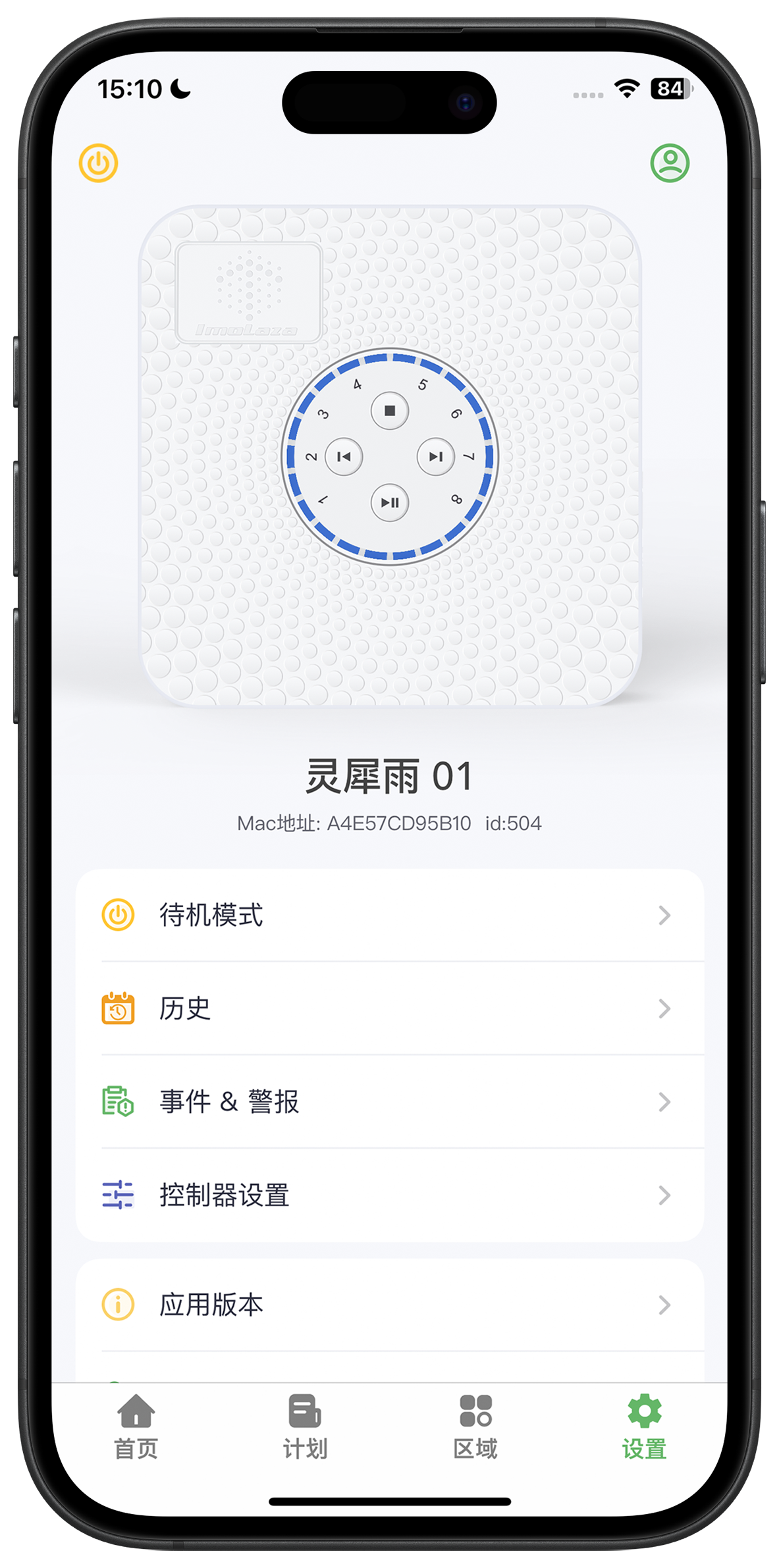Open 事件 & 警报
The width and height of the screenshot is (779, 1568).
click(x=389, y=1102)
